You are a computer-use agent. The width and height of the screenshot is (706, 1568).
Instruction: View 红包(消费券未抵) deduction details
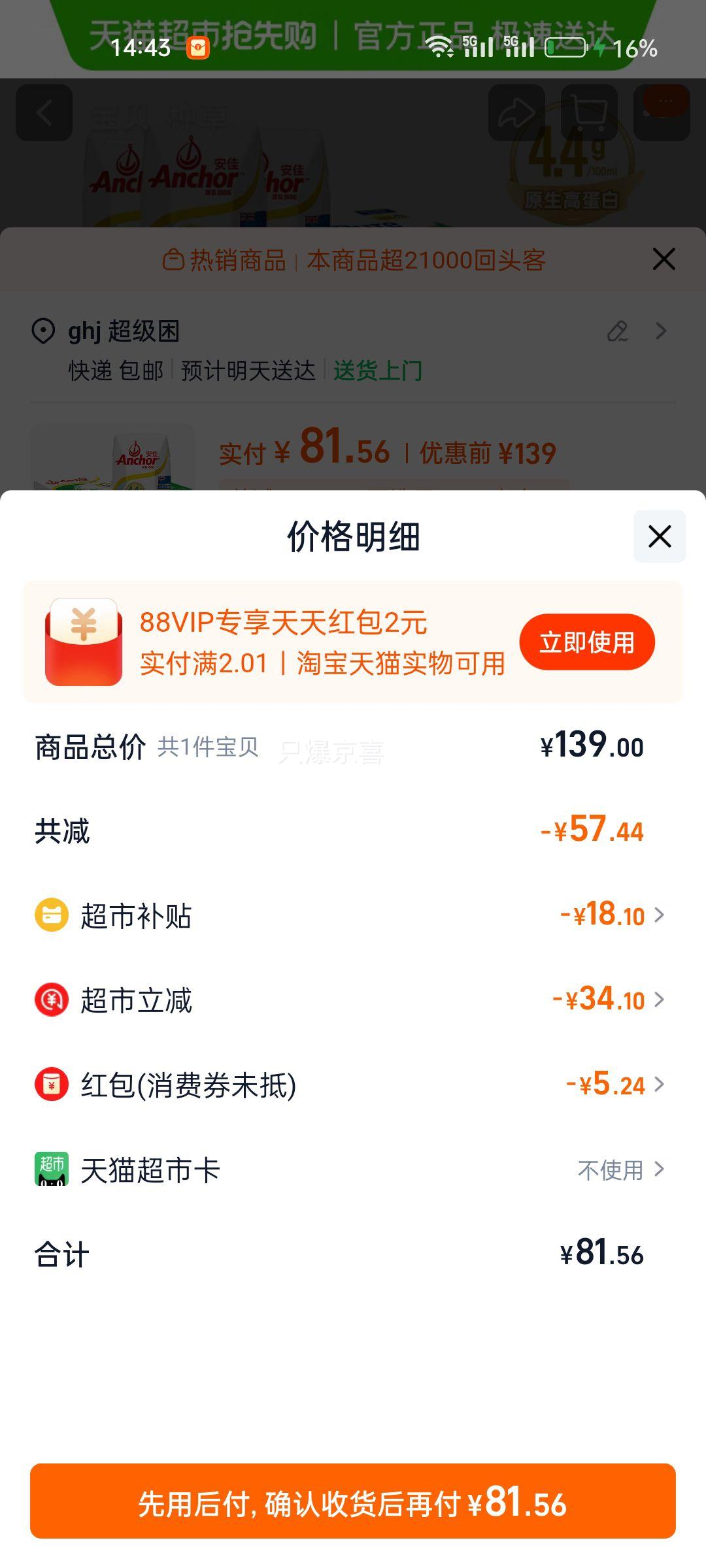coord(614,1085)
